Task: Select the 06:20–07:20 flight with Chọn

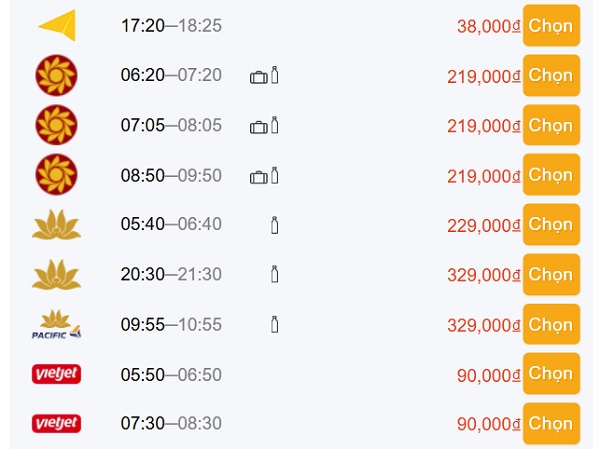Action: pyautogui.click(x=551, y=76)
